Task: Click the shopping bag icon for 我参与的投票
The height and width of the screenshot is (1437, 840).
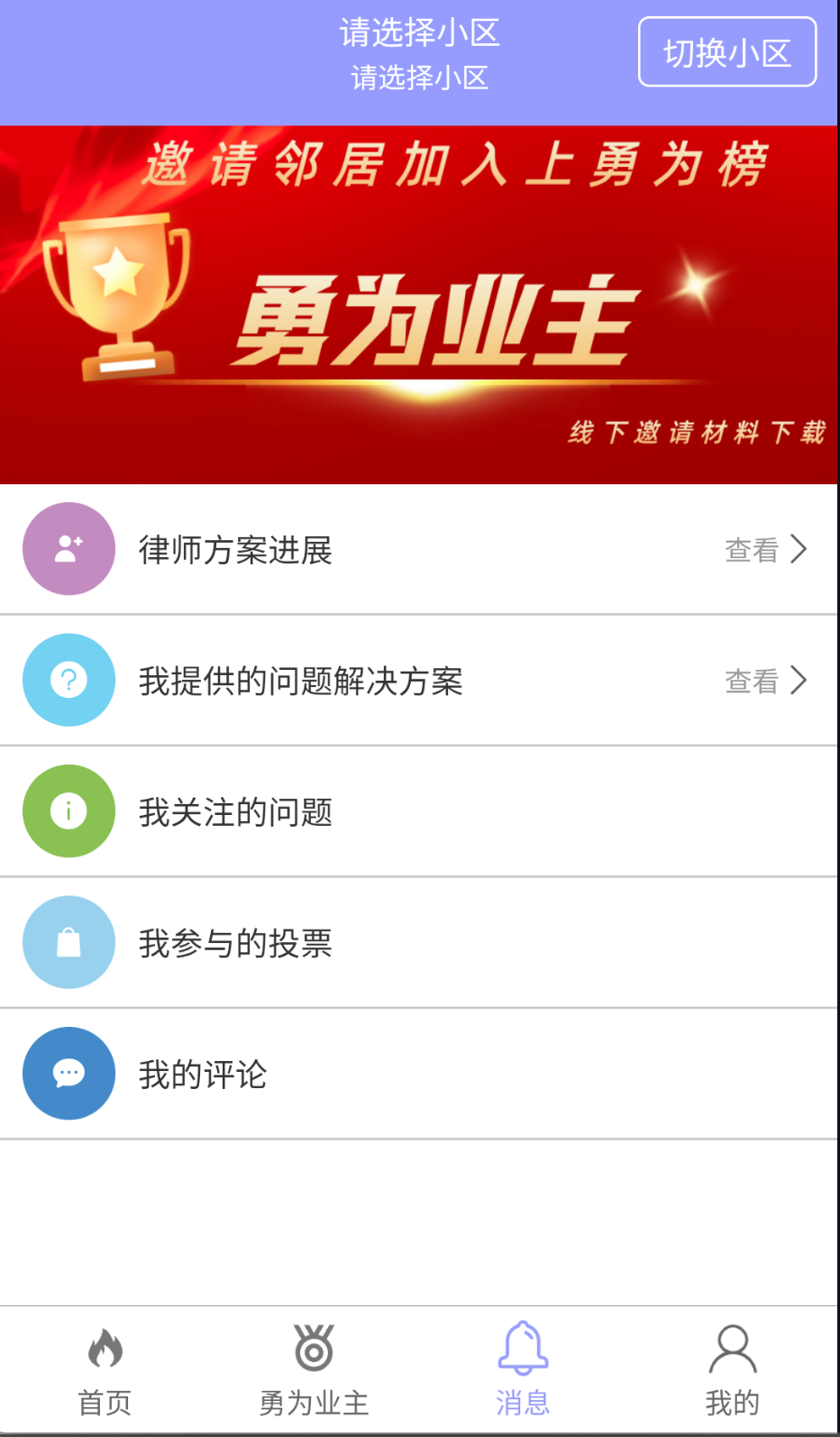Action: 68,942
